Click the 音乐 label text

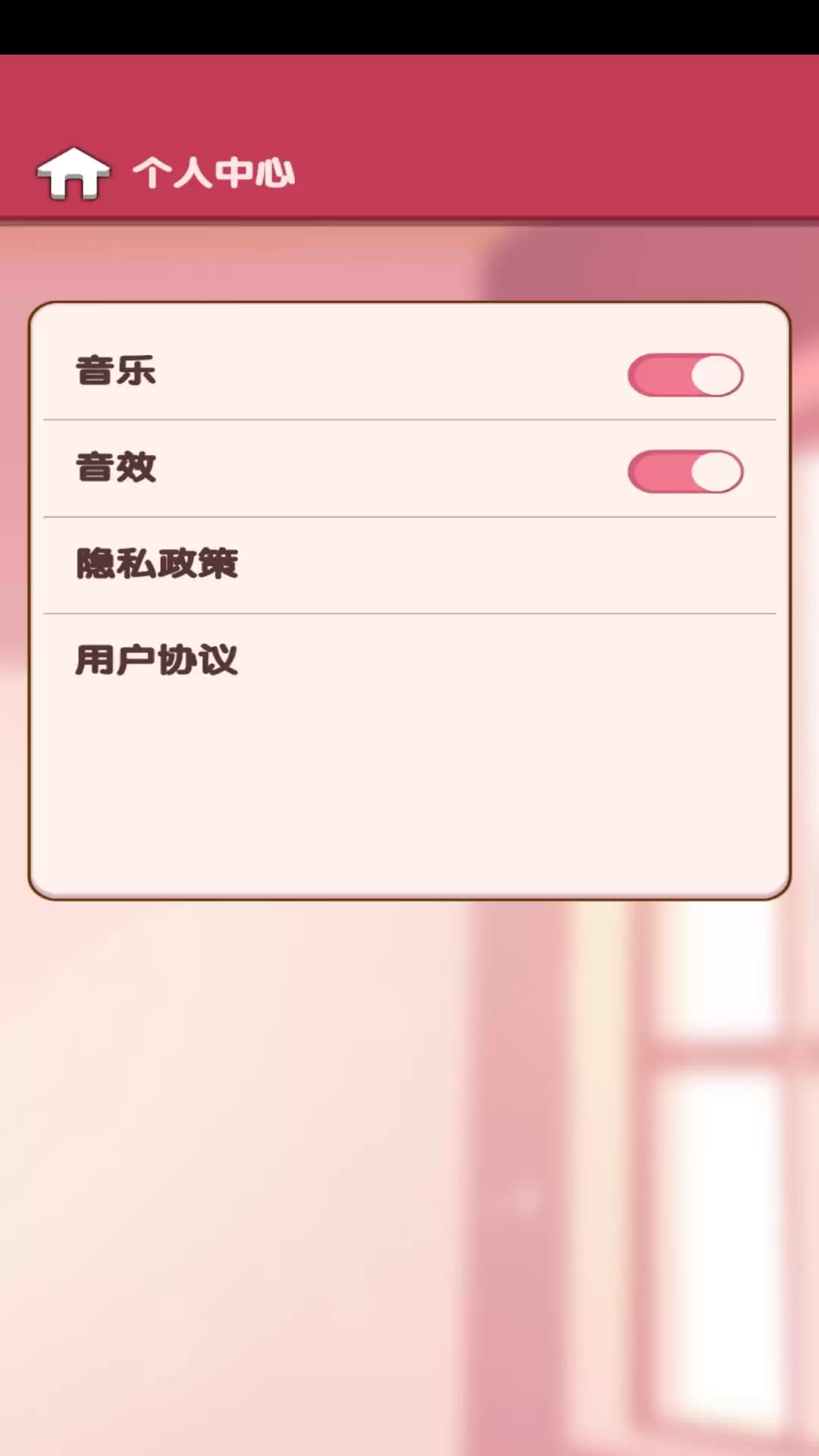[114, 372]
